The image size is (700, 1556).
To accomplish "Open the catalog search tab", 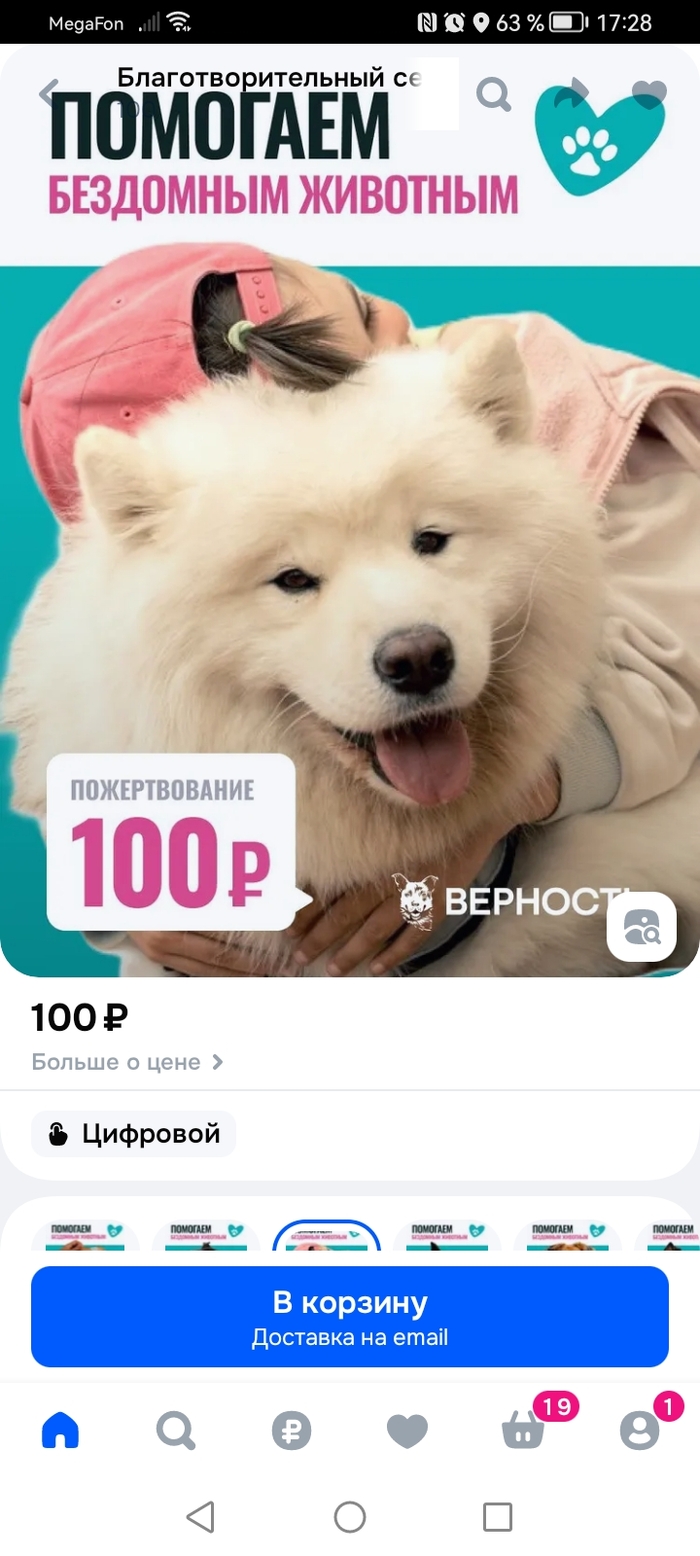I will (x=176, y=1431).
